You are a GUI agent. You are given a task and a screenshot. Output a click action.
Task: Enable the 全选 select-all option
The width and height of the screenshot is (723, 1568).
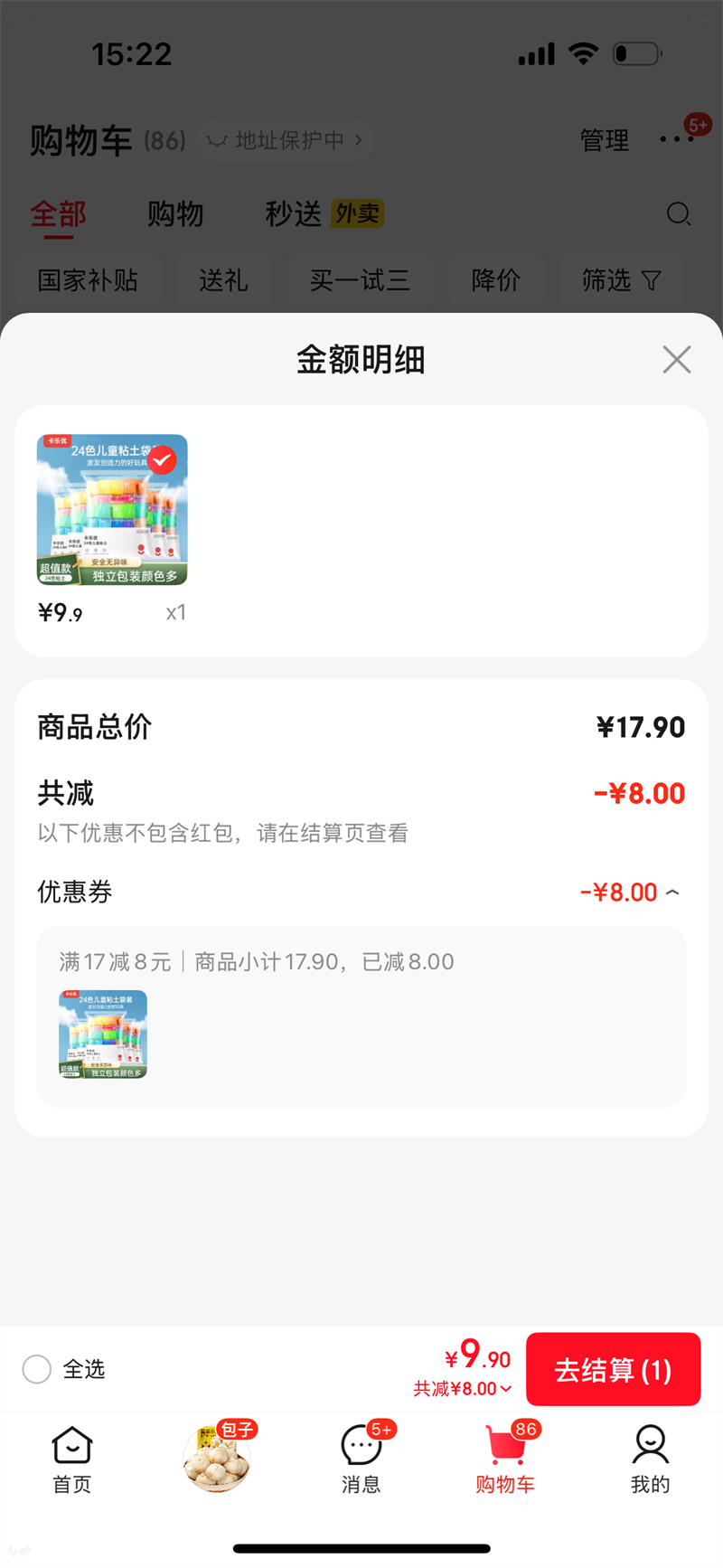click(x=37, y=1369)
